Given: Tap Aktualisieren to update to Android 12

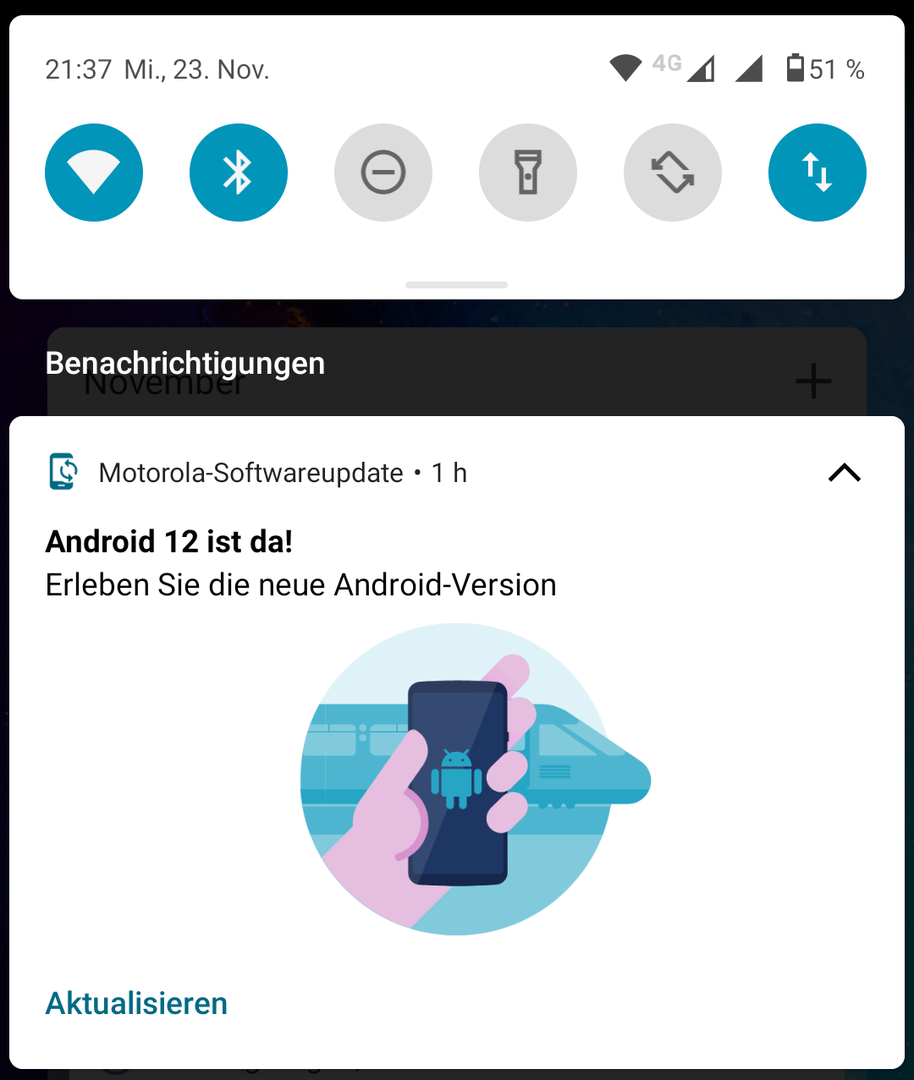Looking at the screenshot, I should (x=137, y=1003).
